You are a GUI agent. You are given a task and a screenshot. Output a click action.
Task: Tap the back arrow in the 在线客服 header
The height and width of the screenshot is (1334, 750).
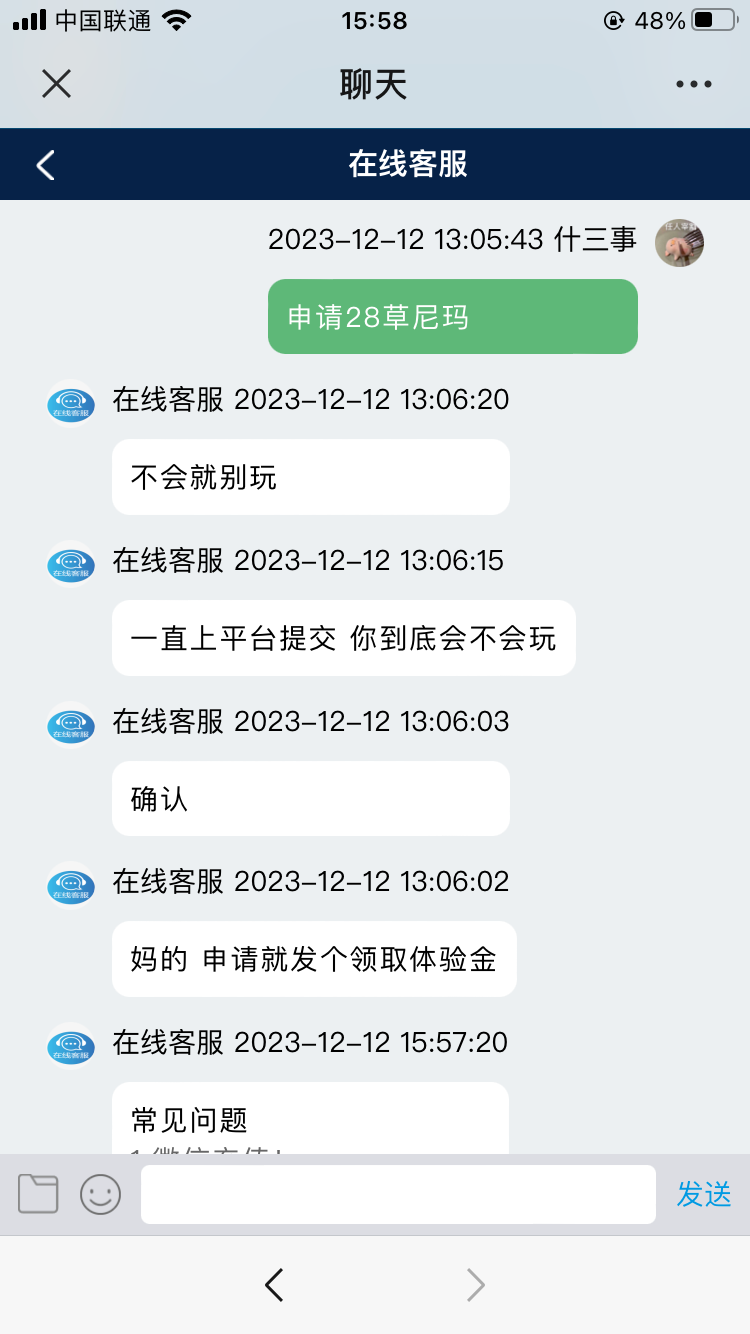pos(42,164)
